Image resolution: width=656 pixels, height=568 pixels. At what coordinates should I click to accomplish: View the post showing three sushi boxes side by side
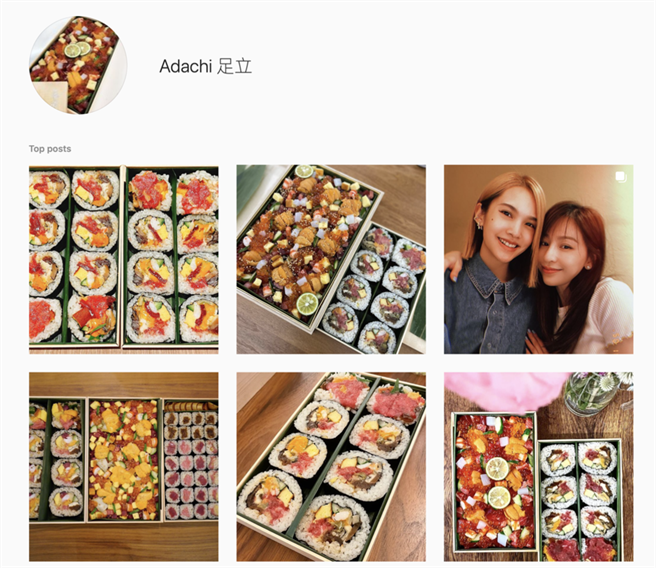[x=123, y=467]
